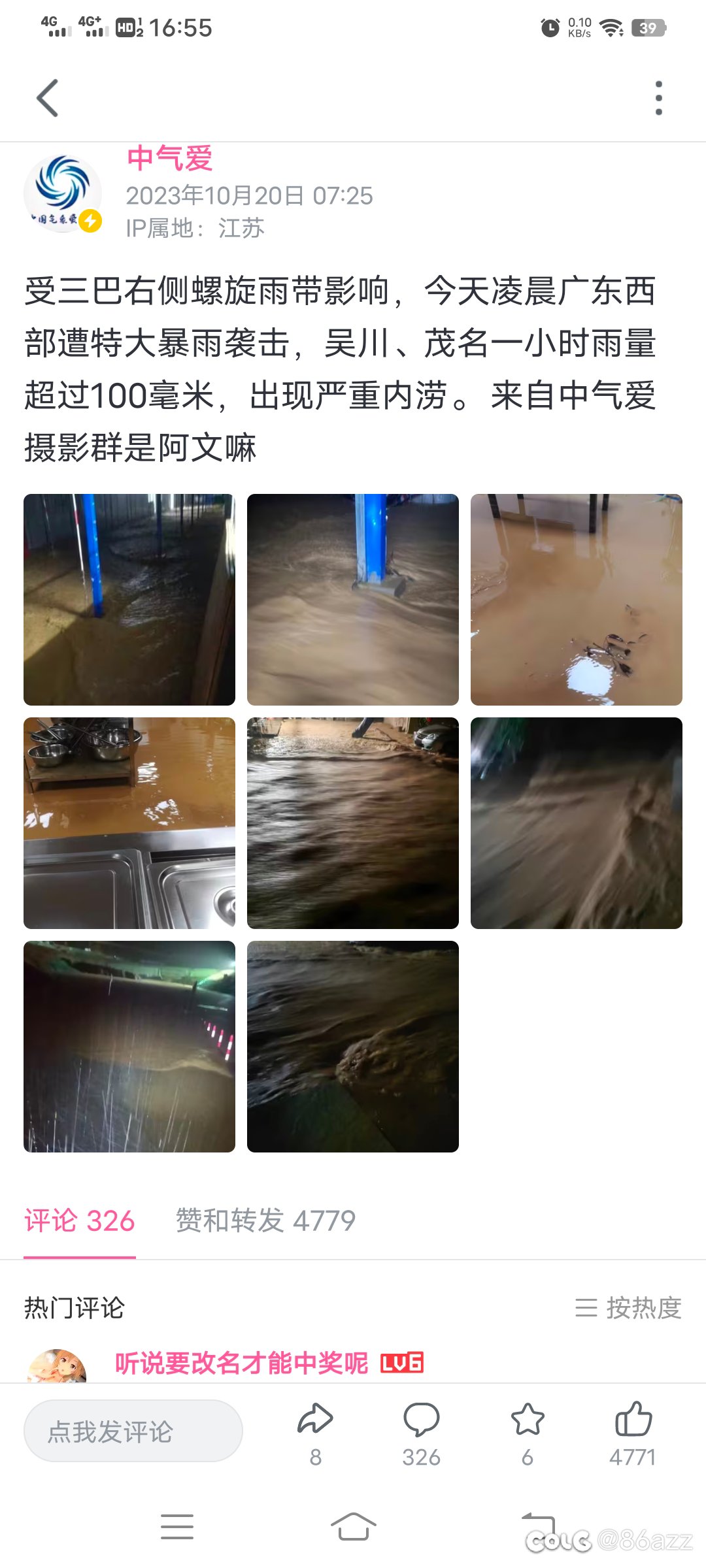Go back using the top-left arrow
Image resolution: width=706 pixels, height=1568 pixels.
coord(47,98)
